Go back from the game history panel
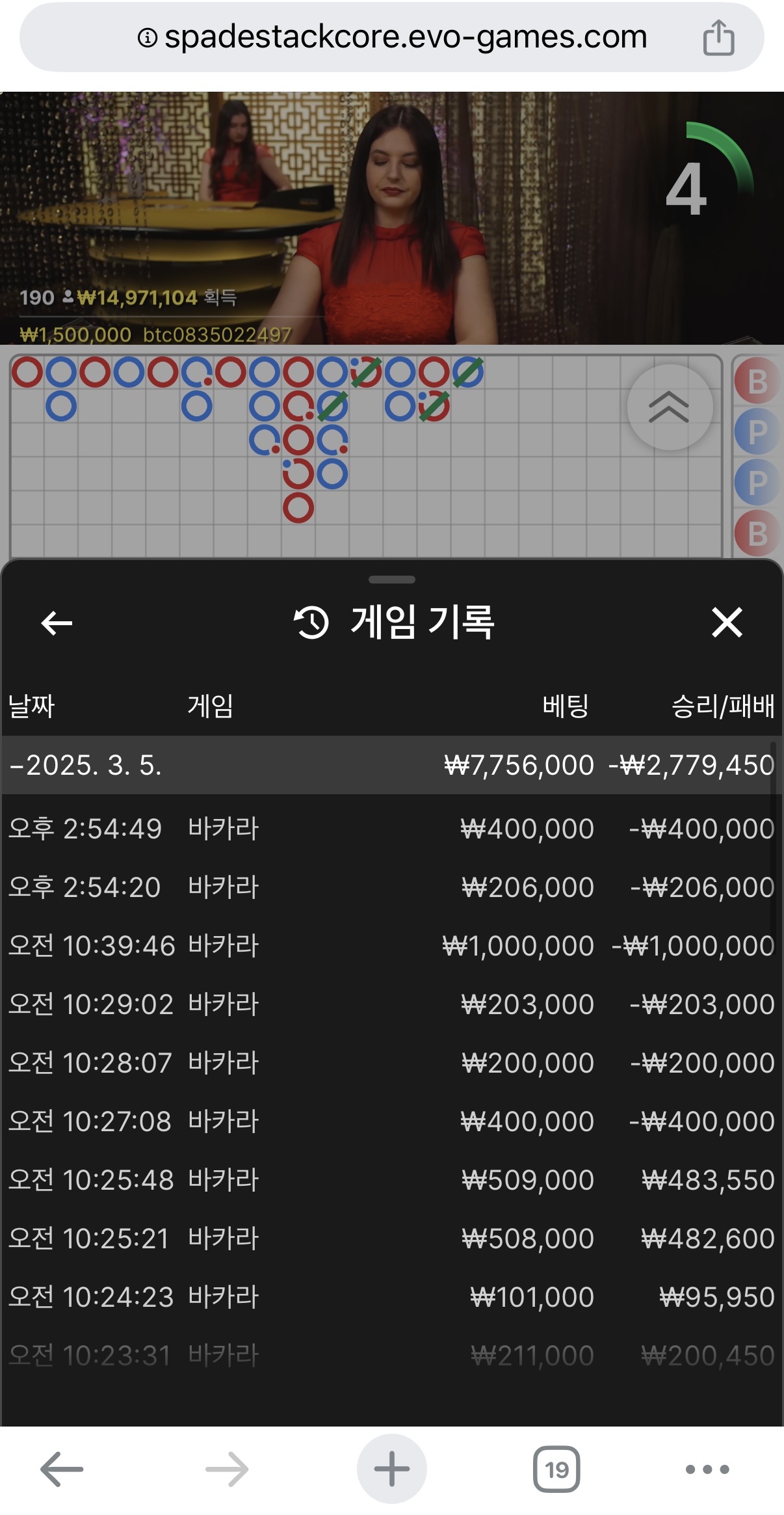 click(x=57, y=623)
